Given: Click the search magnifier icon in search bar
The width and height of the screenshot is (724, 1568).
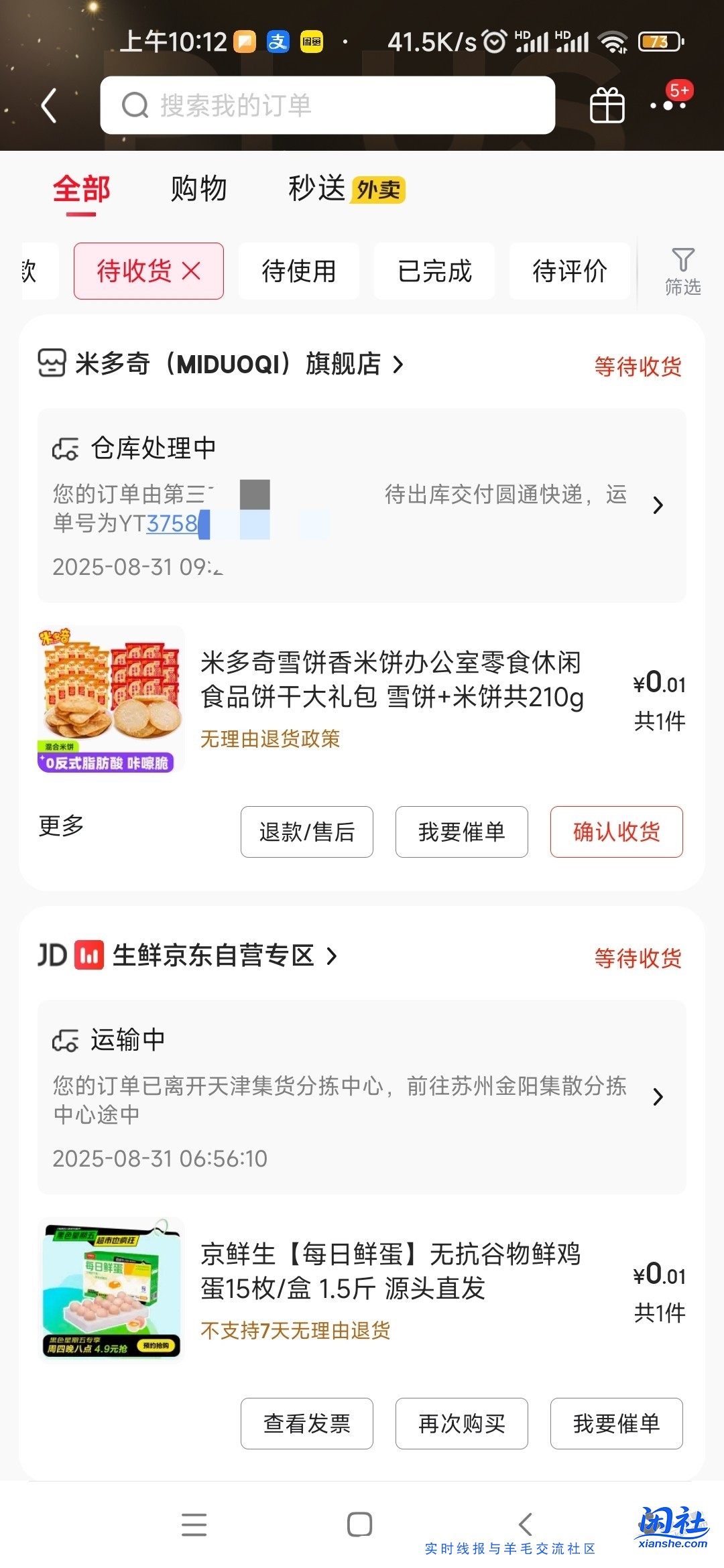Looking at the screenshot, I should (x=134, y=105).
